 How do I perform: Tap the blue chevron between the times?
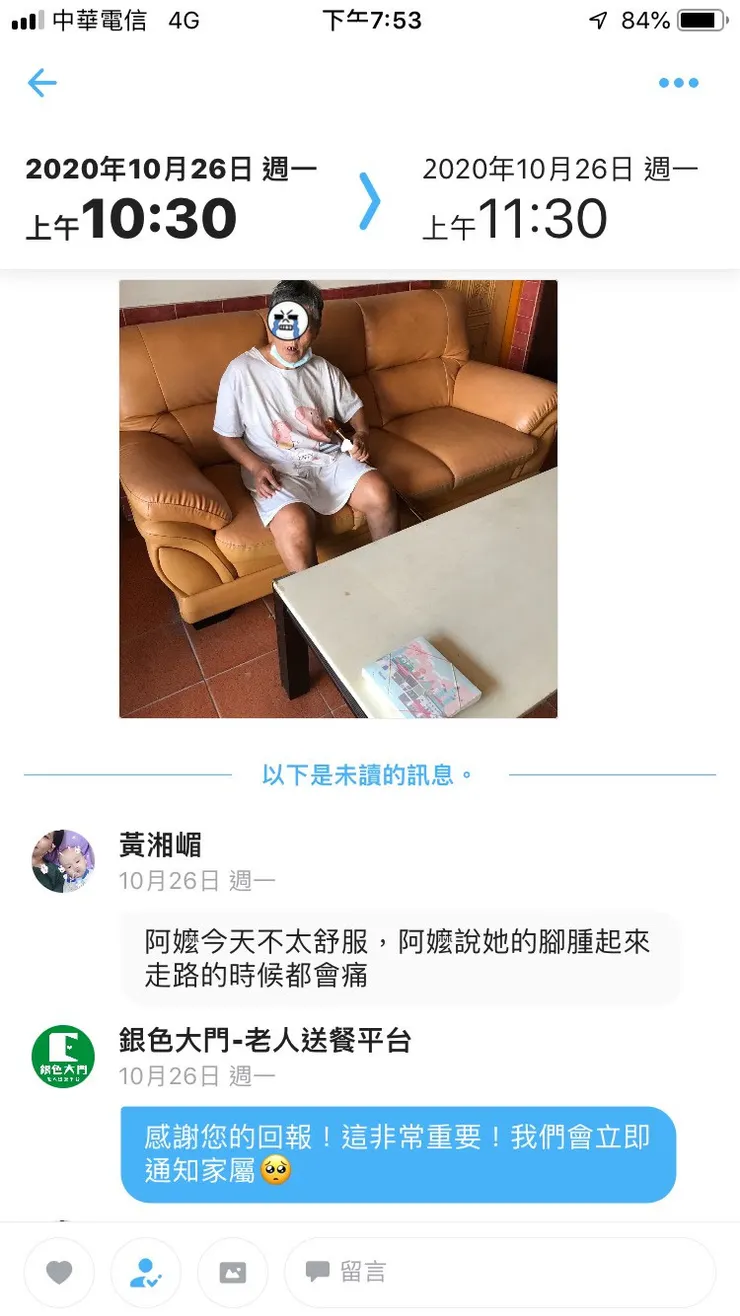point(370,204)
